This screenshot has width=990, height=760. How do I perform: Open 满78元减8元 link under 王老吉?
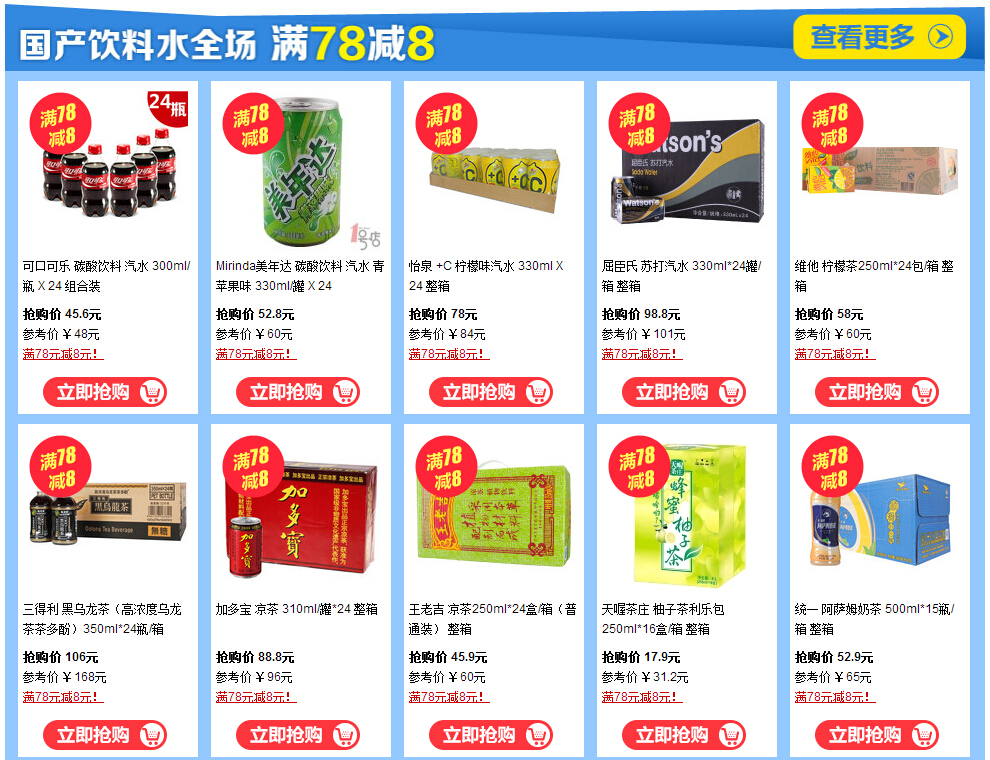448,697
